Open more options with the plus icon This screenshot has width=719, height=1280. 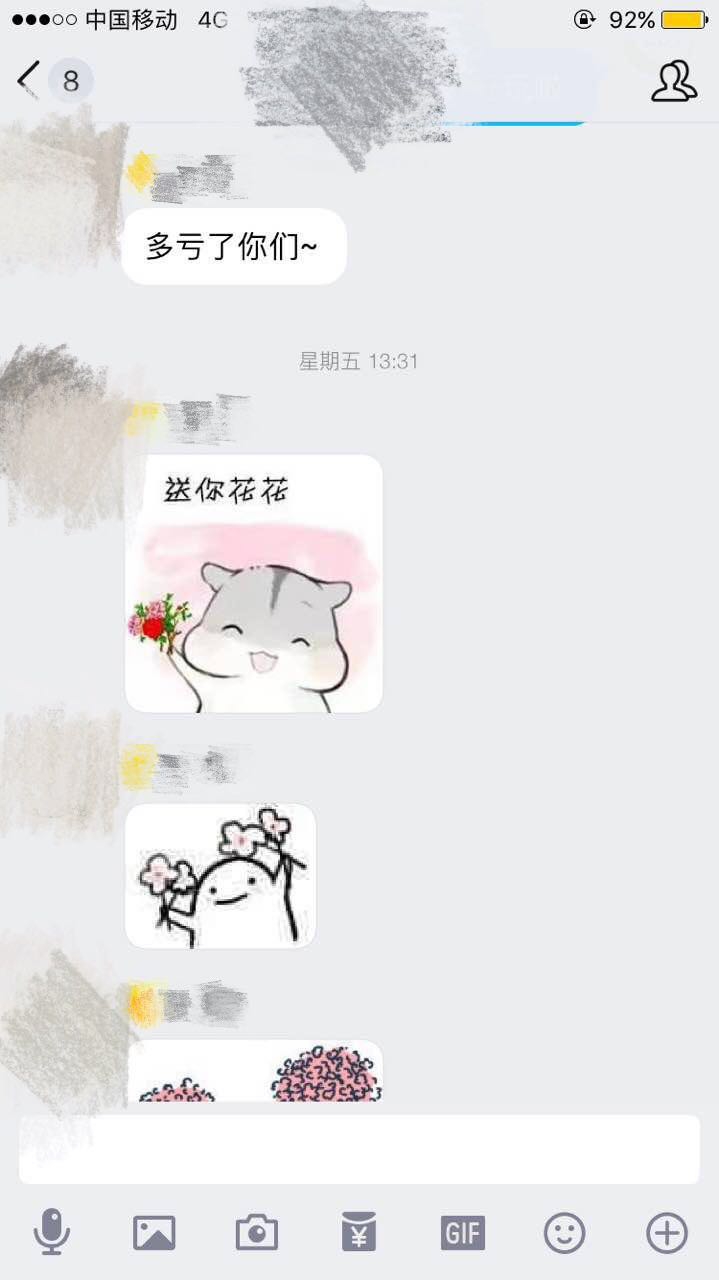tap(667, 1232)
